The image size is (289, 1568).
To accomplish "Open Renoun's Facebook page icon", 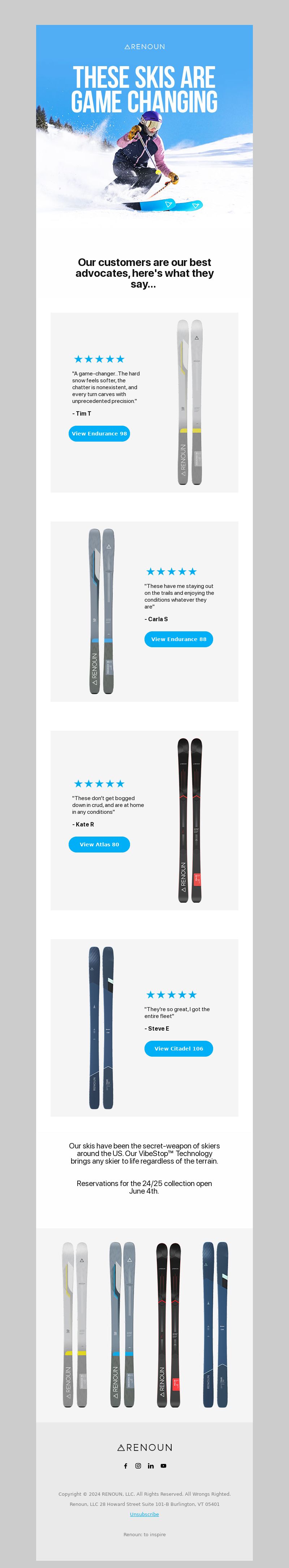I will tap(126, 1466).
